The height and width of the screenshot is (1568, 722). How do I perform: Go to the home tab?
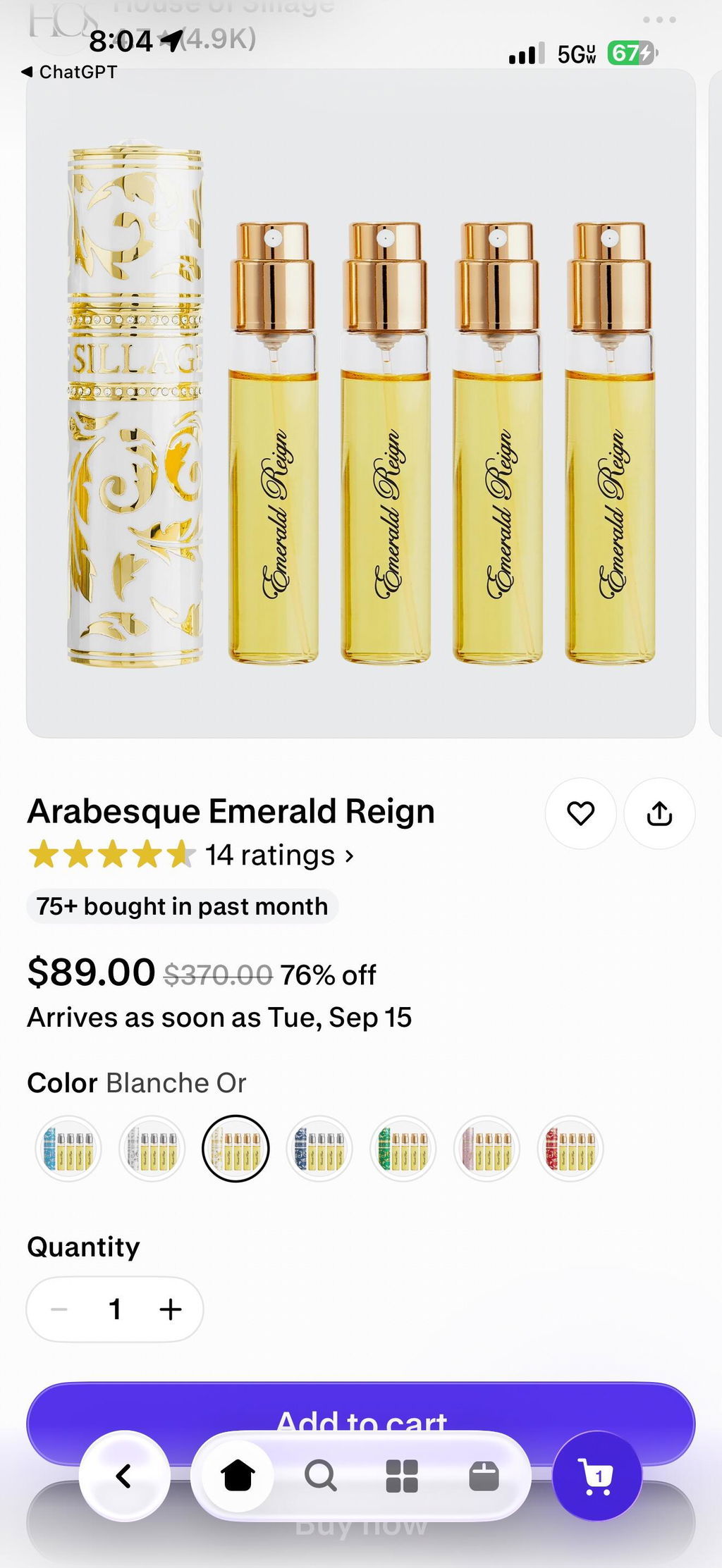point(238,1476)
